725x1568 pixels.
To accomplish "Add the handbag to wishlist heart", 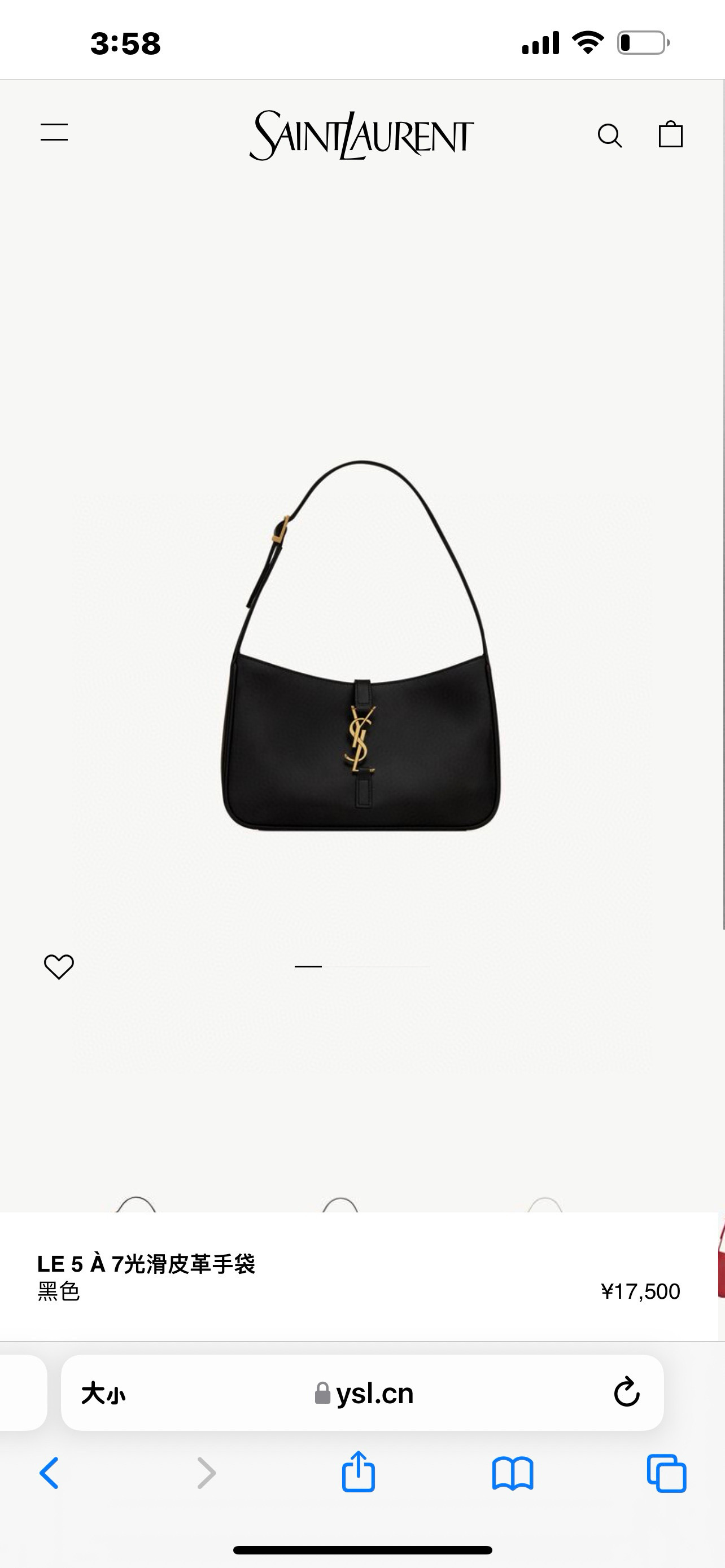I will pos(59,966).
